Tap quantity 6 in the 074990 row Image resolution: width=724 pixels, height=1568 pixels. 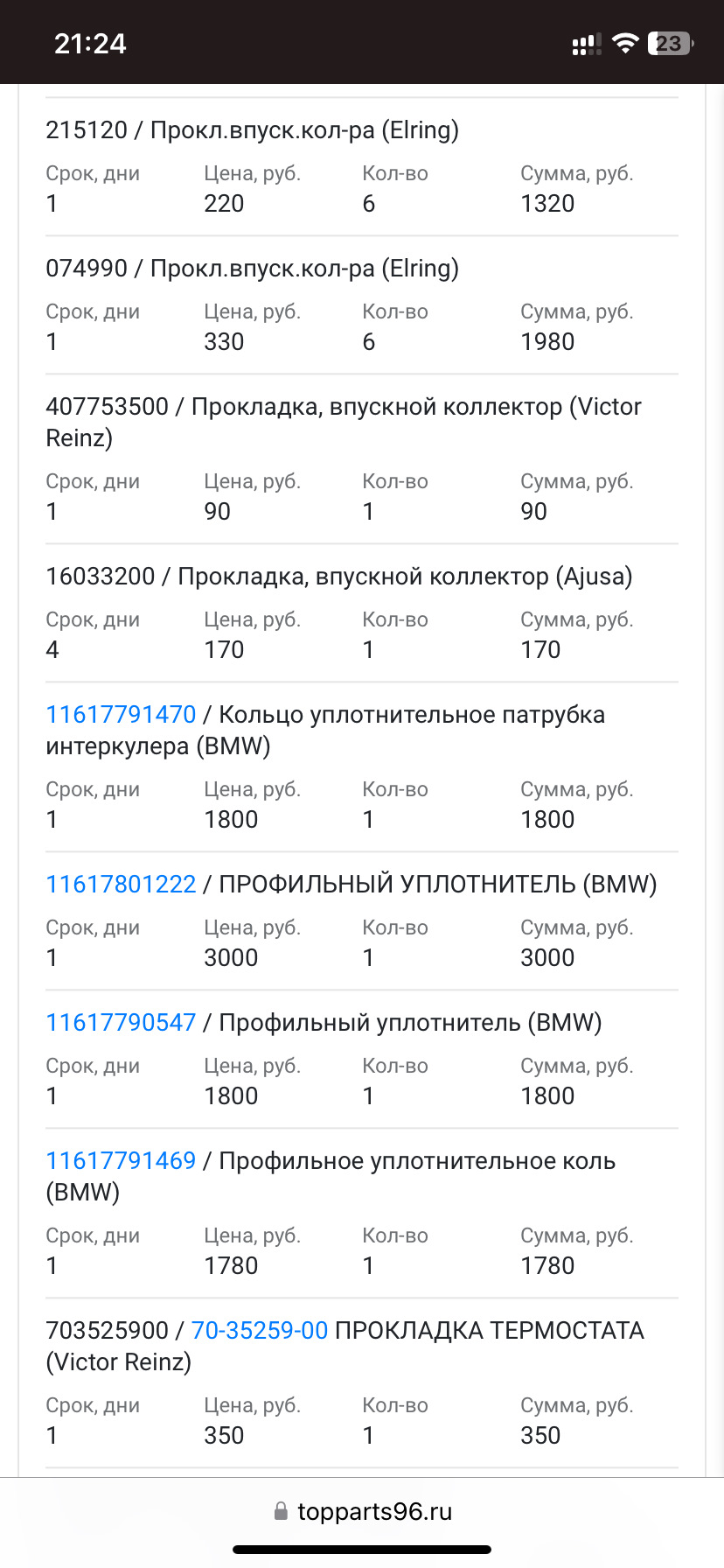pos(368,341)
